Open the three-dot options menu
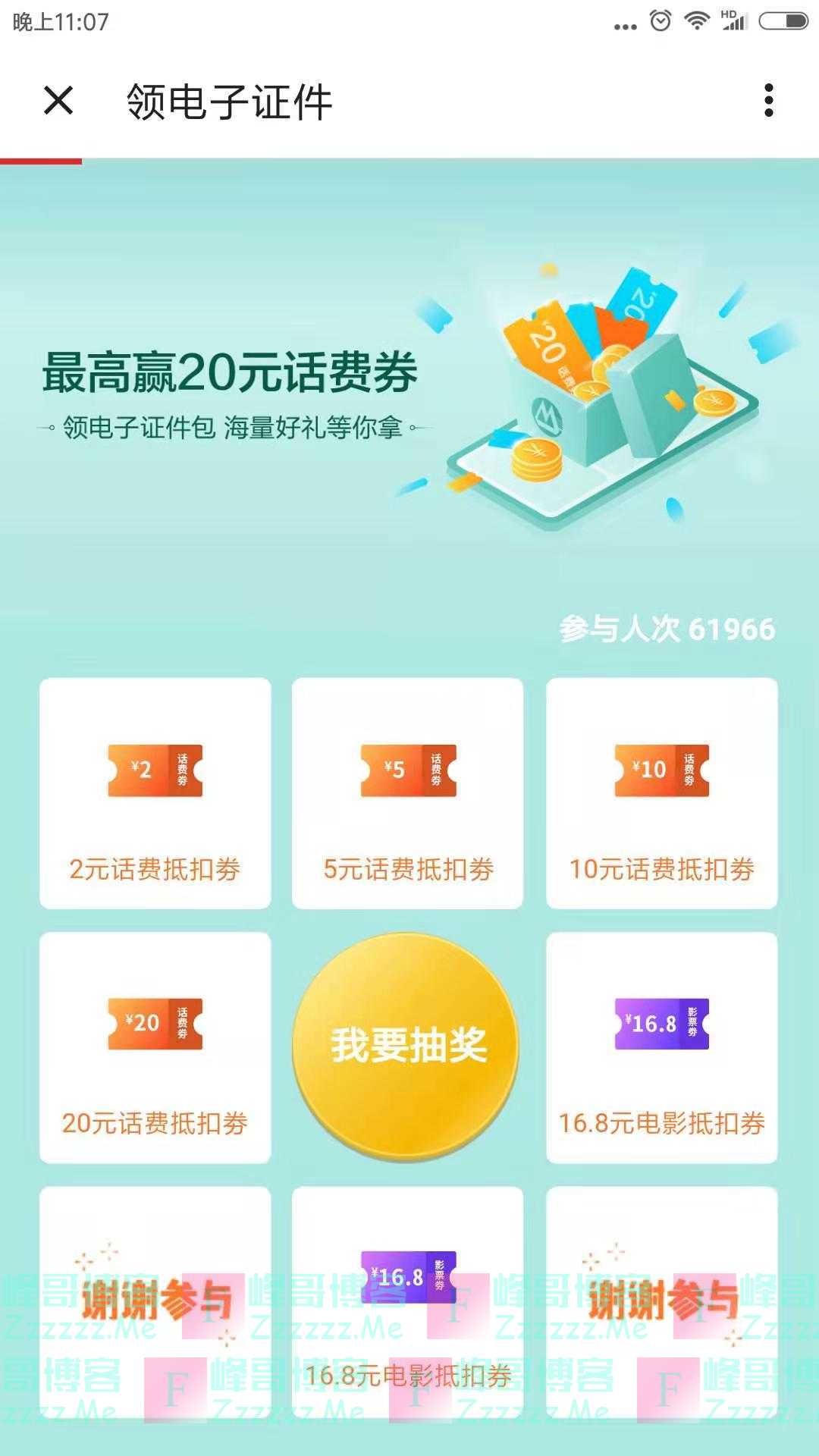The width and height of the screenshot is (819, 1456). [769, 99]
